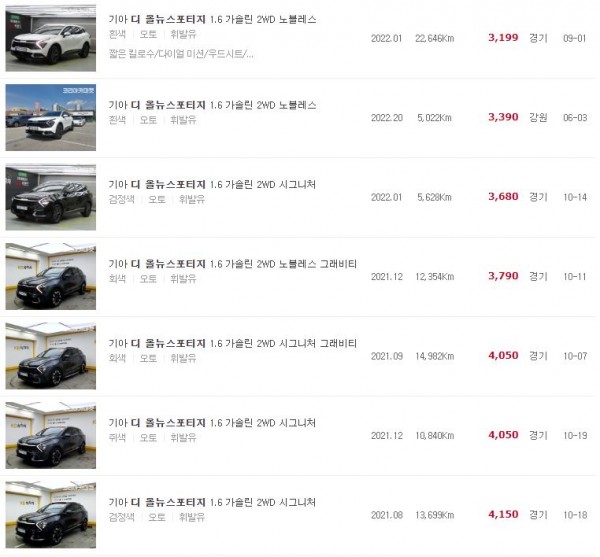View the black 시그니처 listing priced 3,680
This screenshot has width=600, height=557.
coord(212,184)
